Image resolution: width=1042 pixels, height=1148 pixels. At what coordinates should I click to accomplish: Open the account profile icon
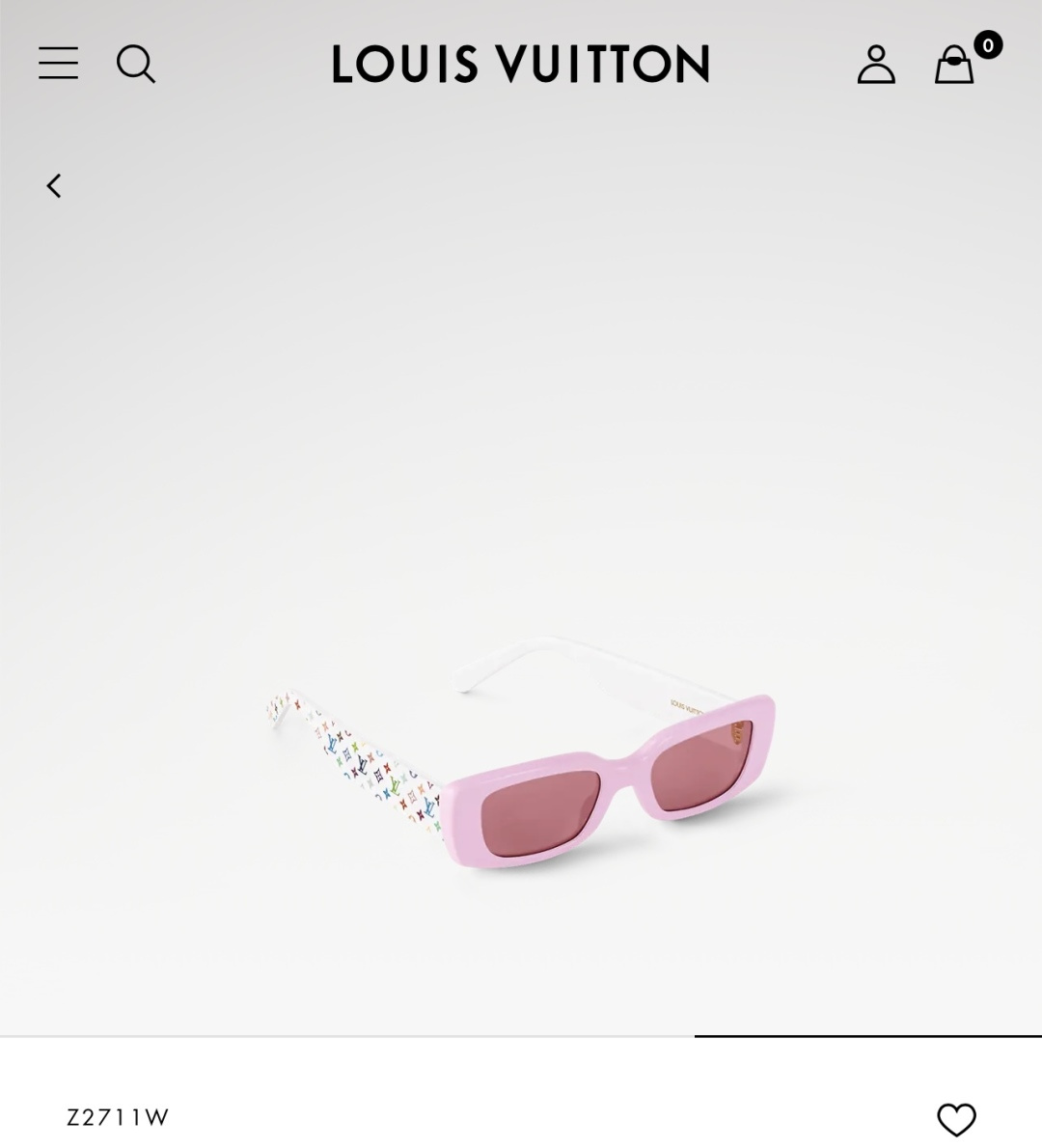point(876,65)
